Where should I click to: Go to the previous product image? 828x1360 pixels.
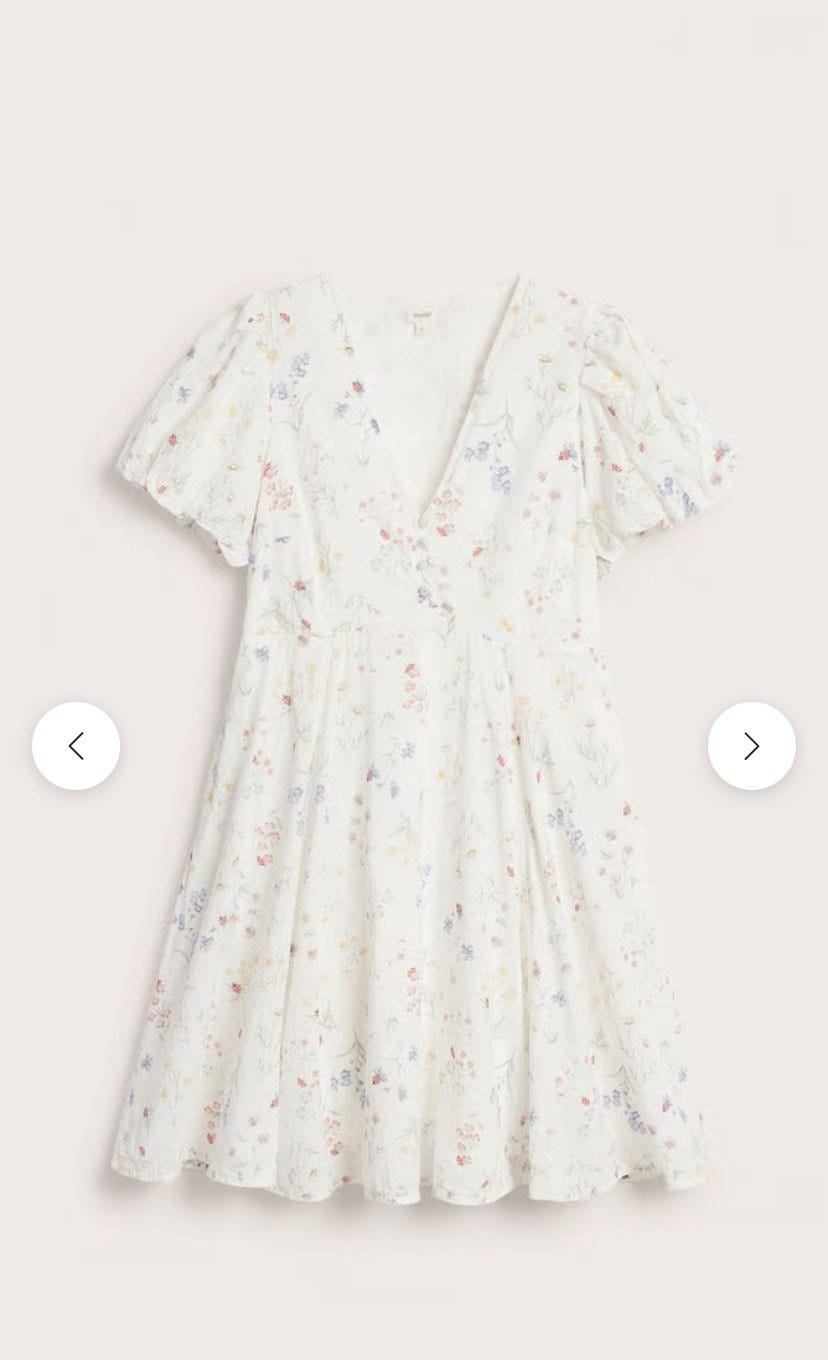[x=76, y=746]
